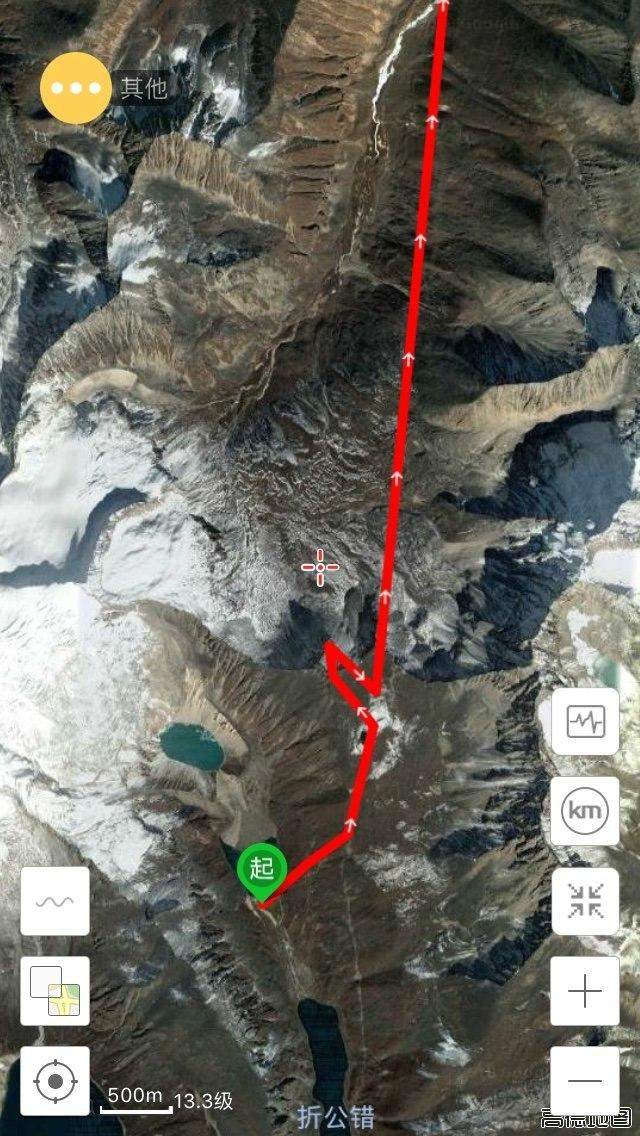This screenshot has width=640, height=1136.
Task: Zoom in with the plus button
Action: click(x=585, y=991)
